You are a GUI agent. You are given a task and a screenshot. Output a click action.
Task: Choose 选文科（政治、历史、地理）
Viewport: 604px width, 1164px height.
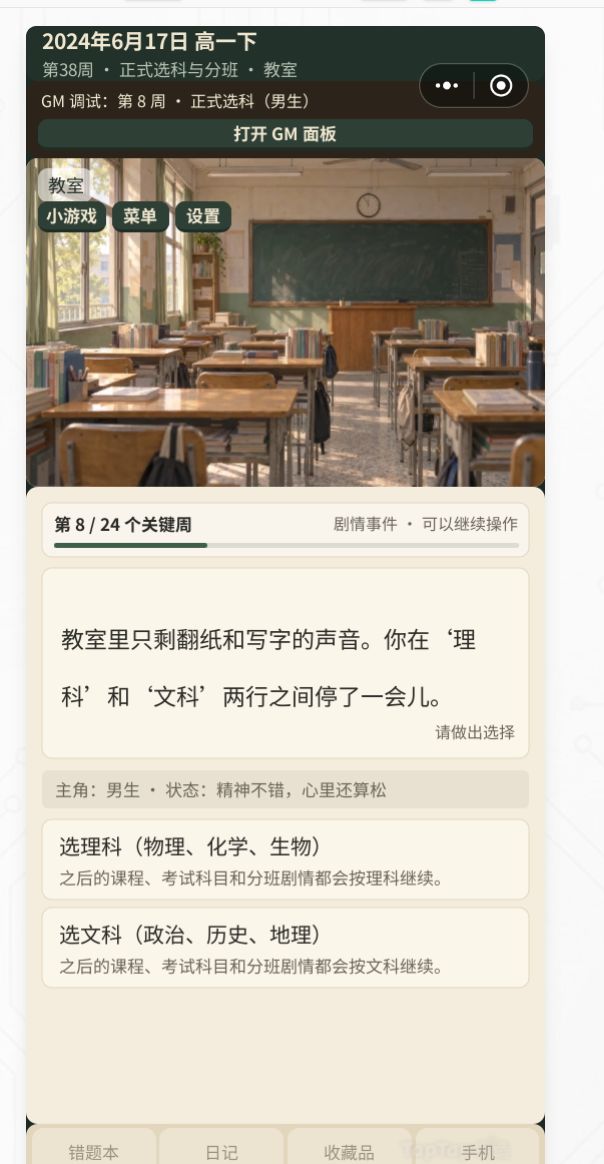click(x=285, y=948)
